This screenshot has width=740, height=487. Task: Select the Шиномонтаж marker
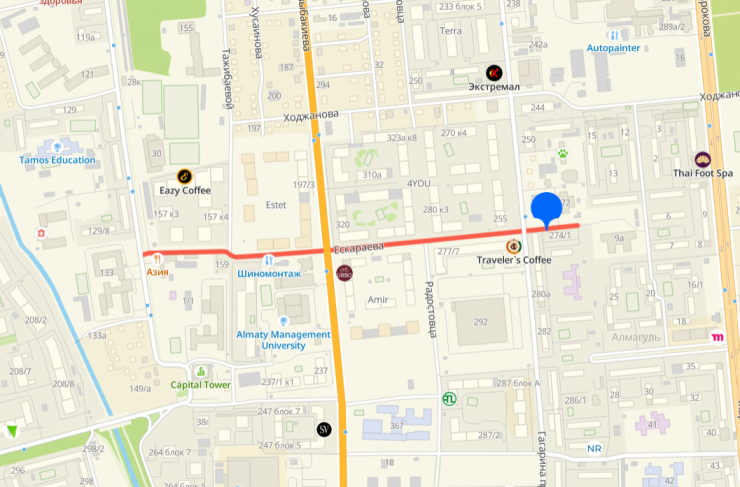(269, 259)
